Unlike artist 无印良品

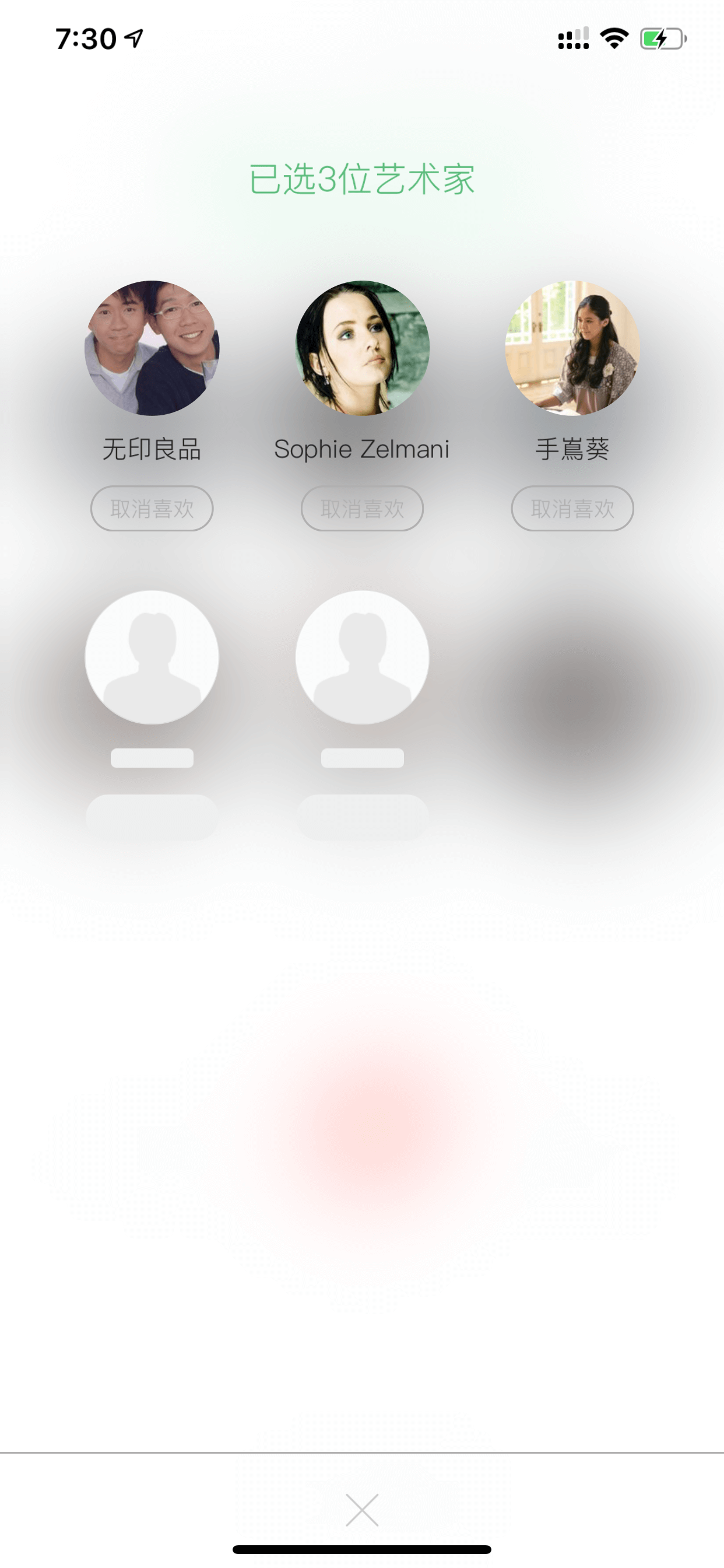point(152,508)
